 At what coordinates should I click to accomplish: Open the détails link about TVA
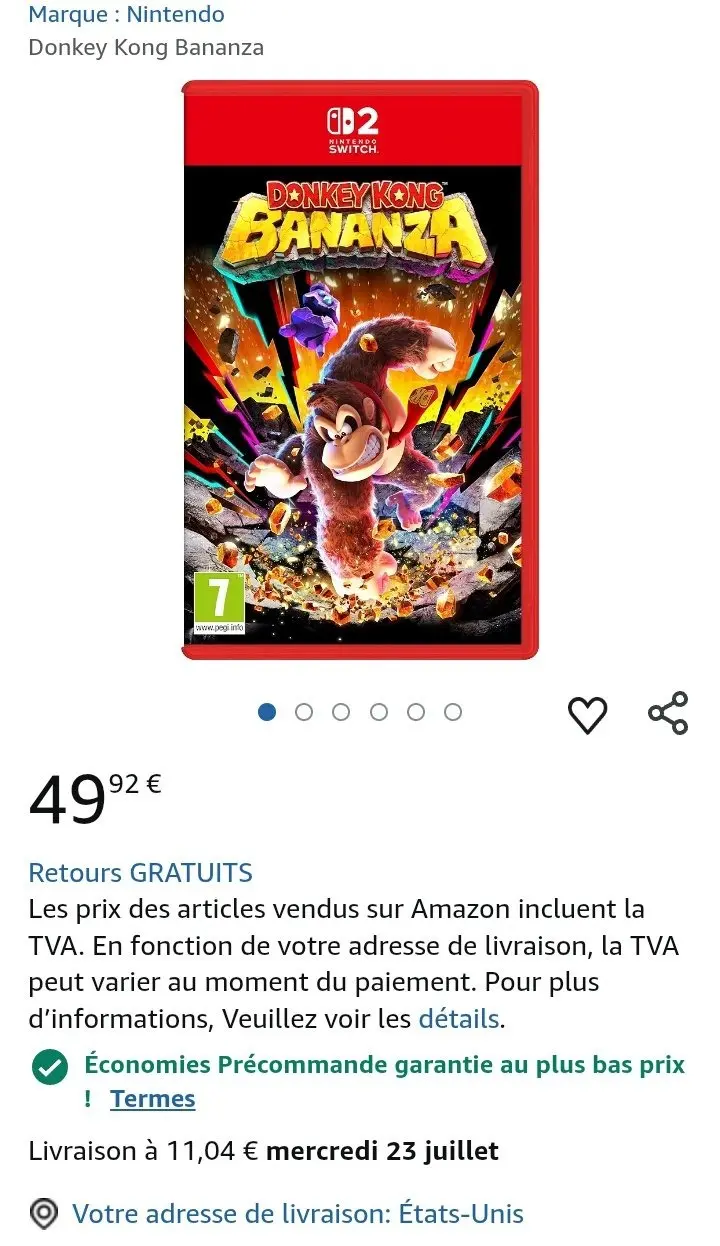tap(459, 1019)
